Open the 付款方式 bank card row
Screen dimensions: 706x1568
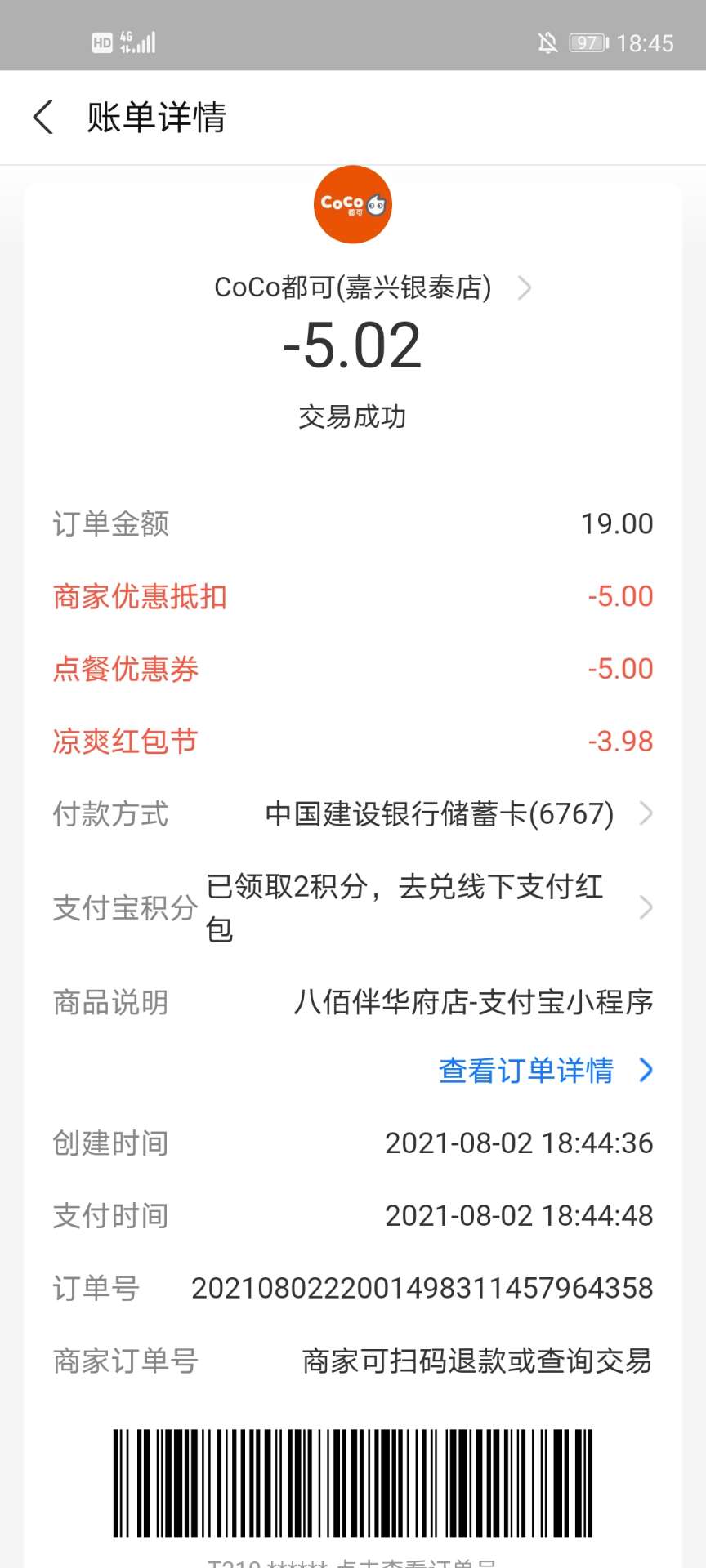[353, 813]
